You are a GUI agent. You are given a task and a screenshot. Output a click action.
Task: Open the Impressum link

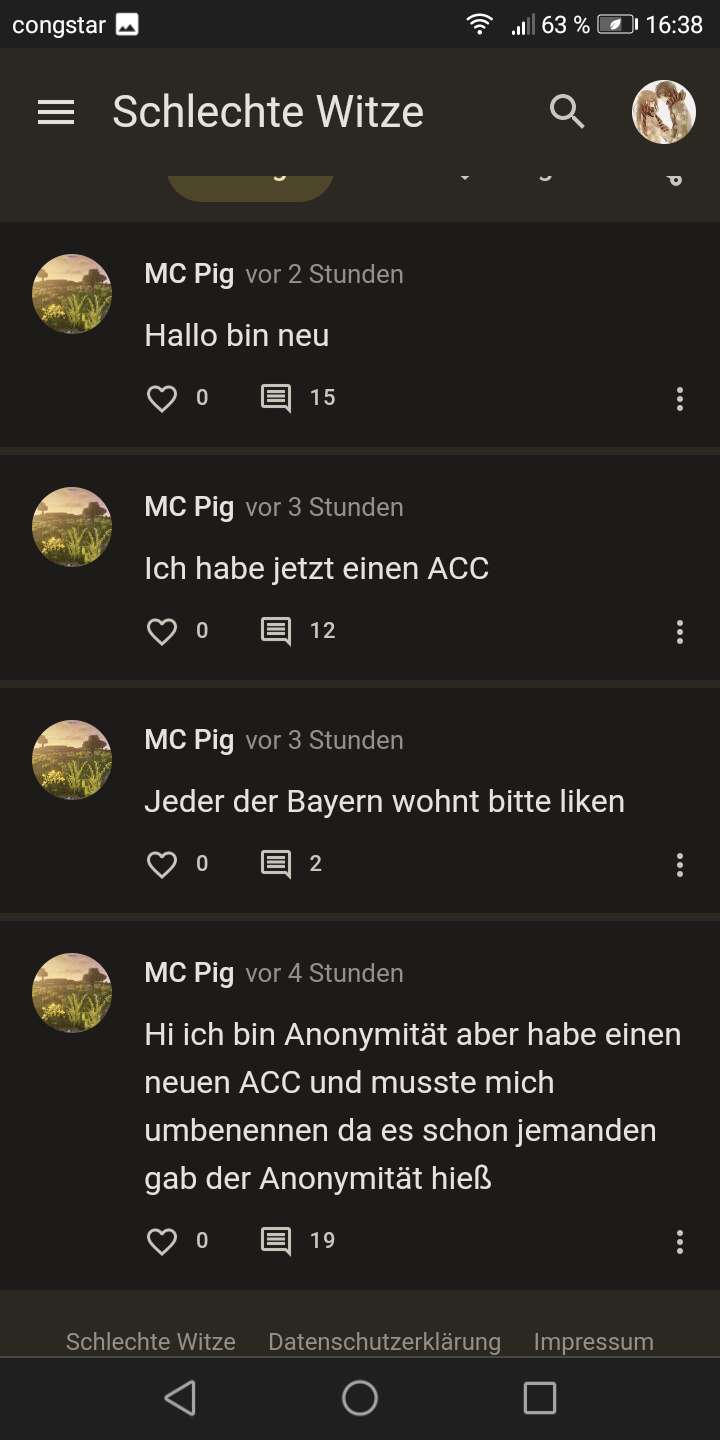click(593, 1341)
